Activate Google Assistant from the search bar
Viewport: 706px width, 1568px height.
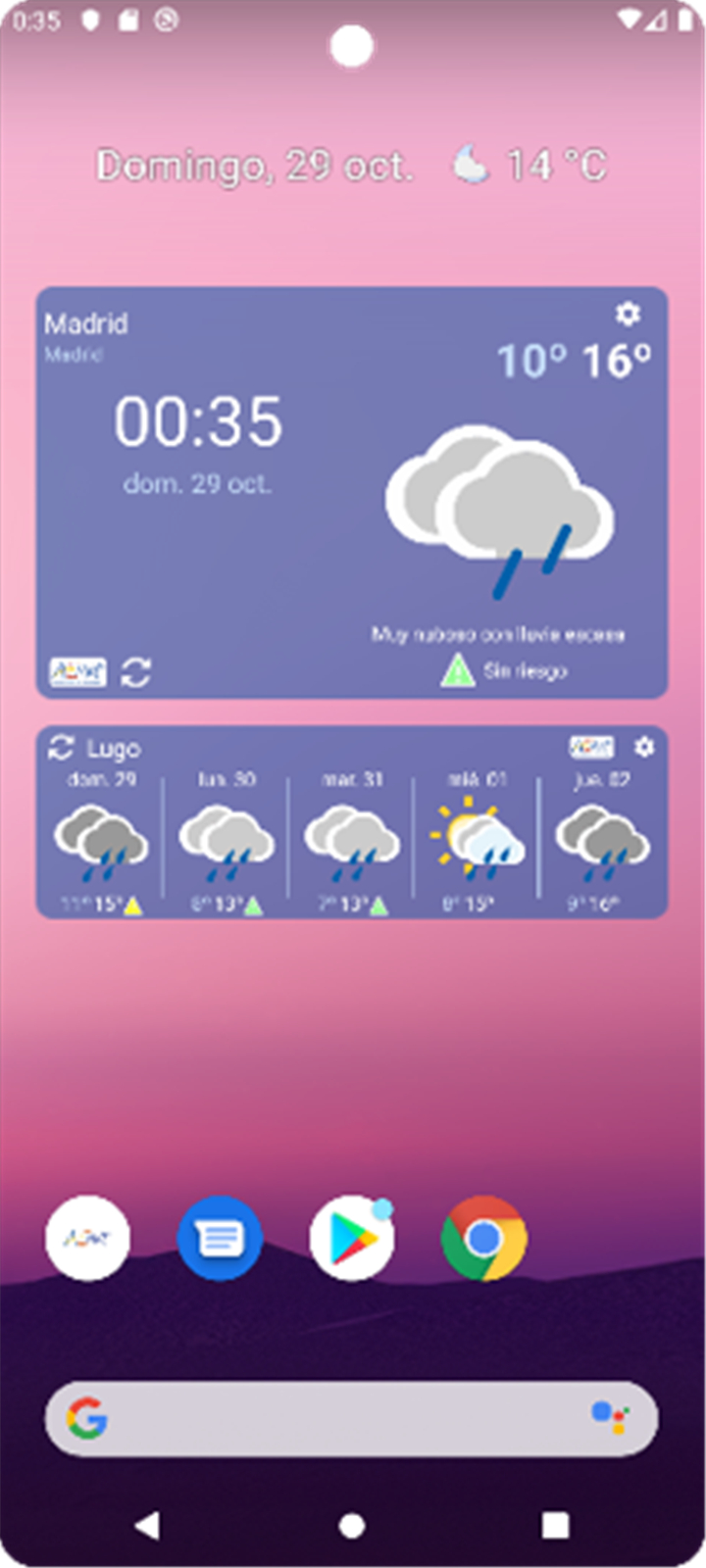(x=610, y=1418)
